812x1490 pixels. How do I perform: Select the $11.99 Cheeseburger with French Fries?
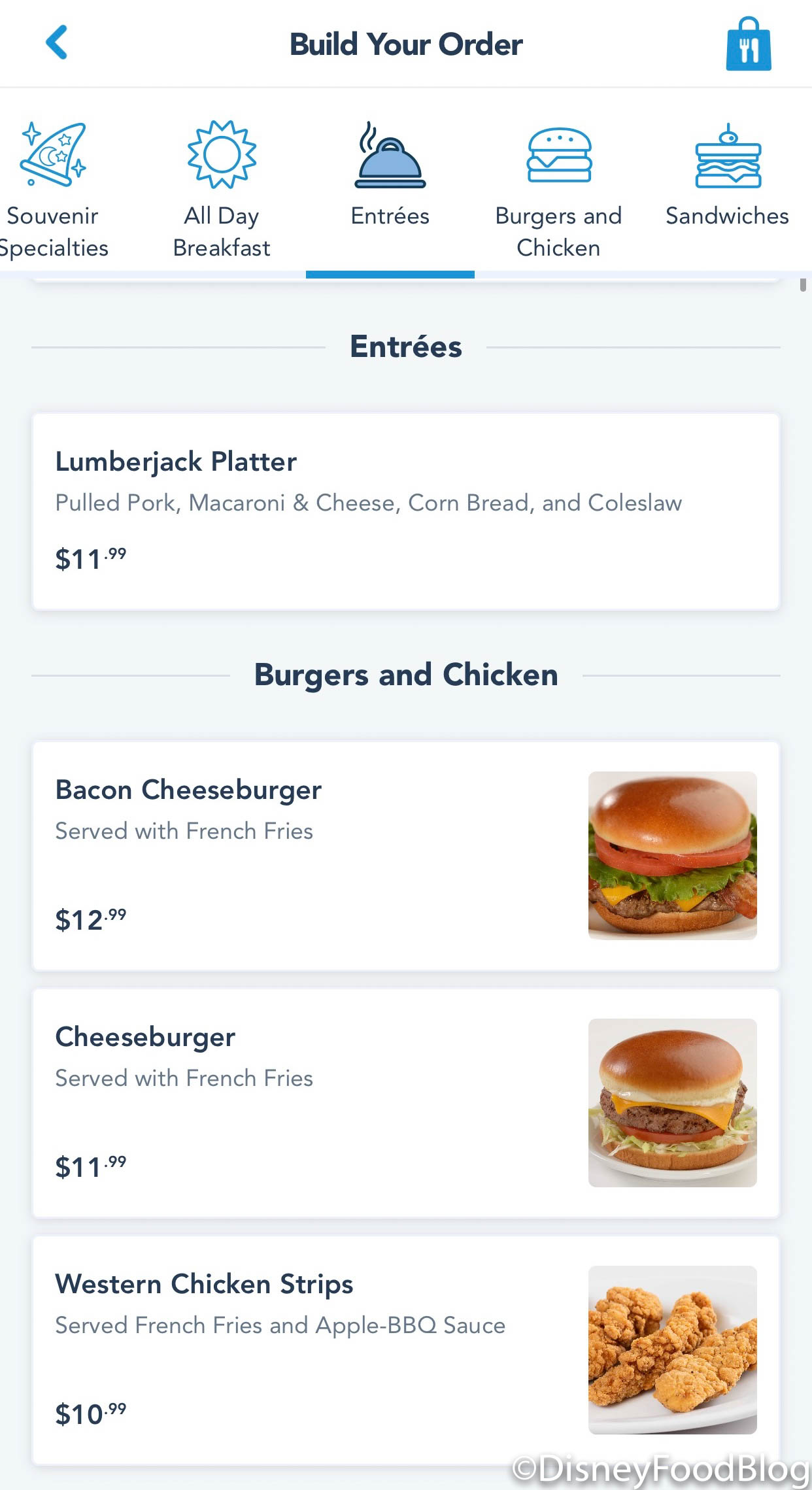405,1102
